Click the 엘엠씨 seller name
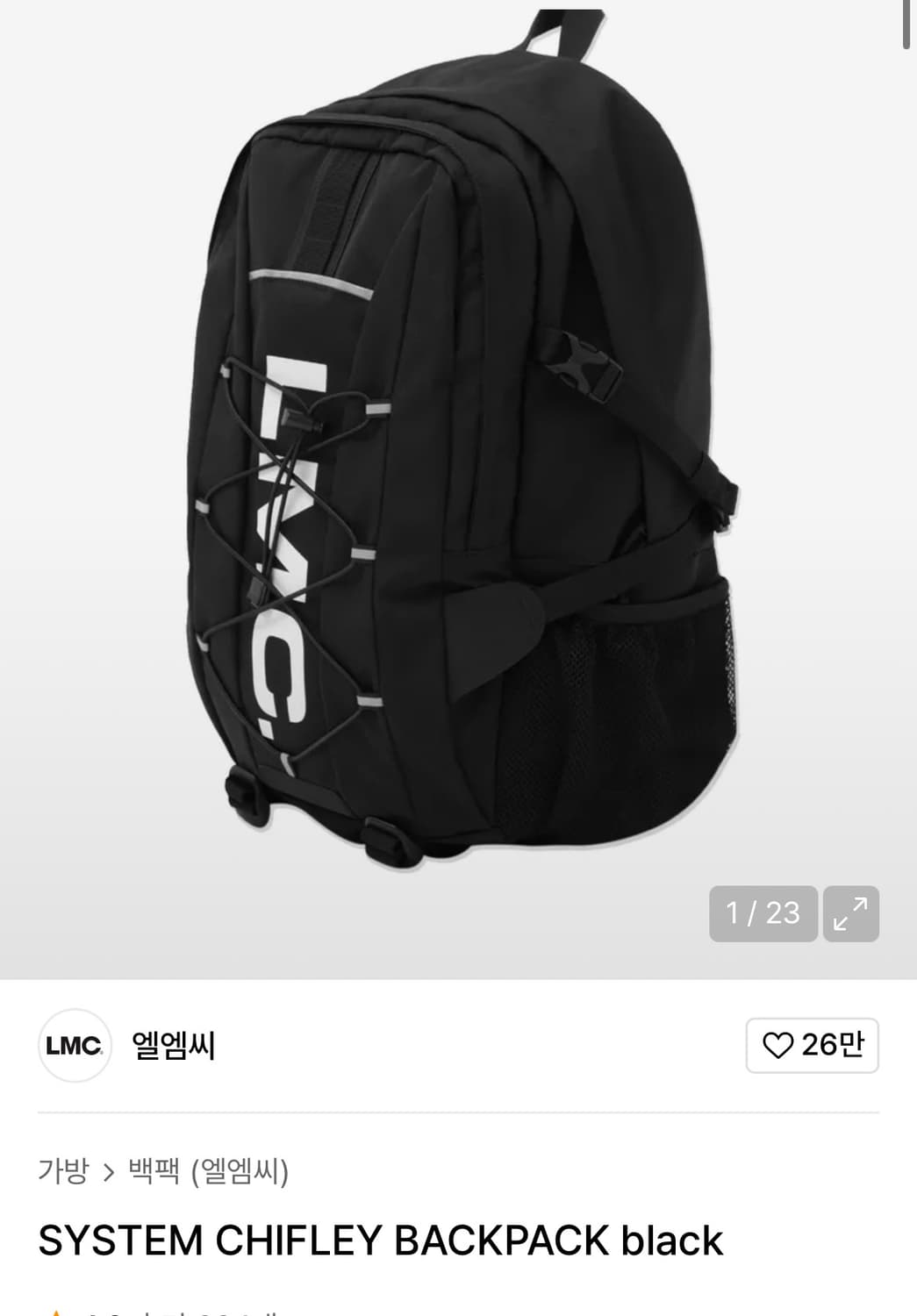Image resolution: width=917 pixels, height=1316 pixels. 172,1045
